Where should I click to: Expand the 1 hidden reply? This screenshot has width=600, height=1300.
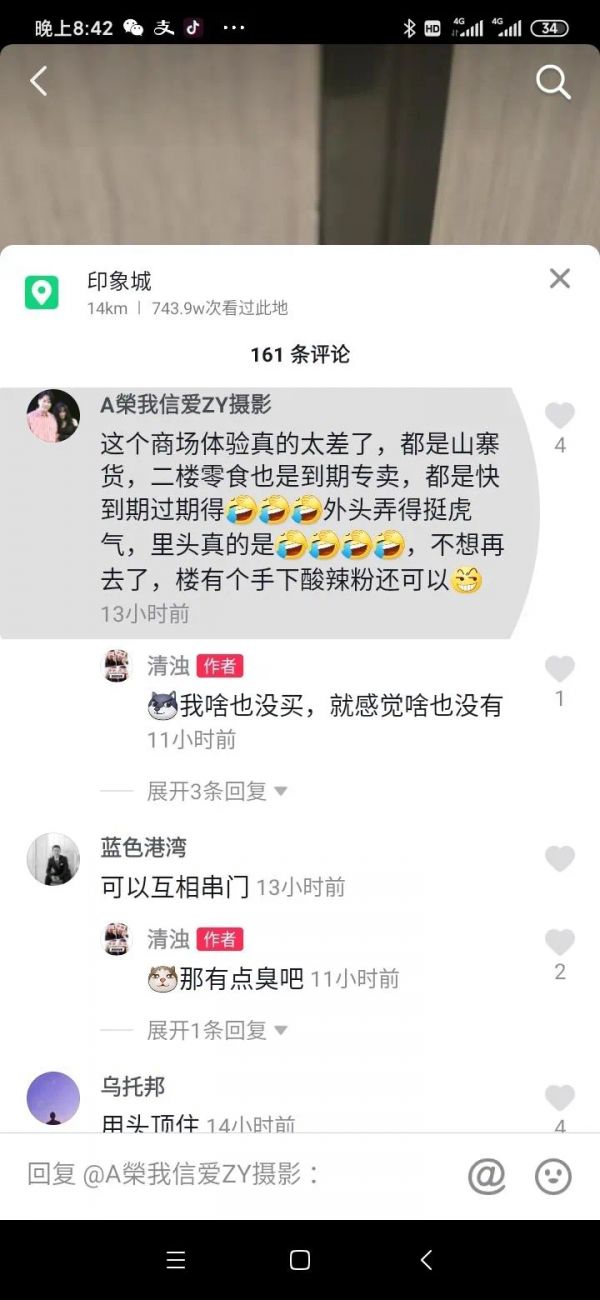pos(217,1030)
